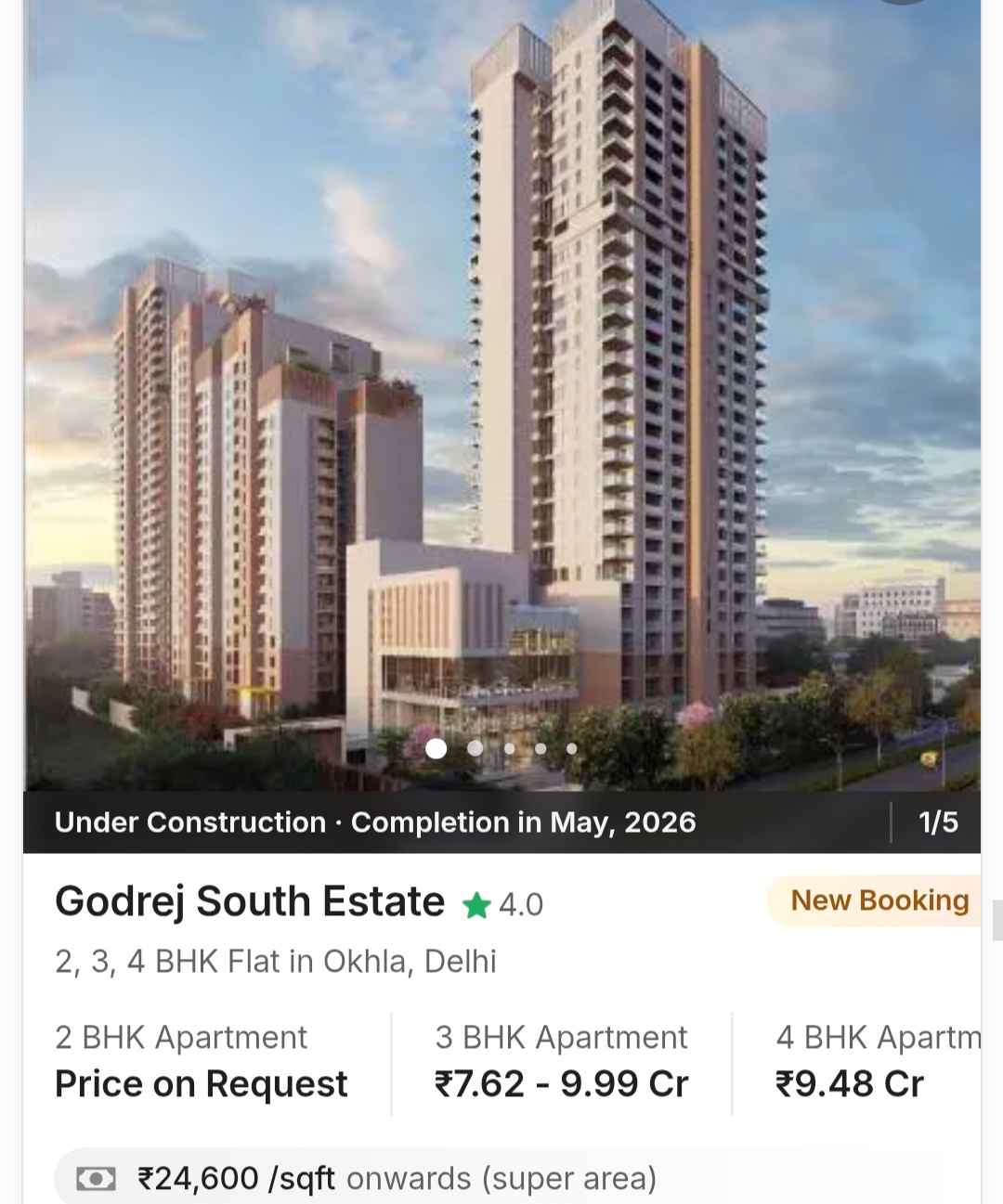The image size is (1003, 1204).
Task: Tap the New Booking badge
Action: coord(879,900)
